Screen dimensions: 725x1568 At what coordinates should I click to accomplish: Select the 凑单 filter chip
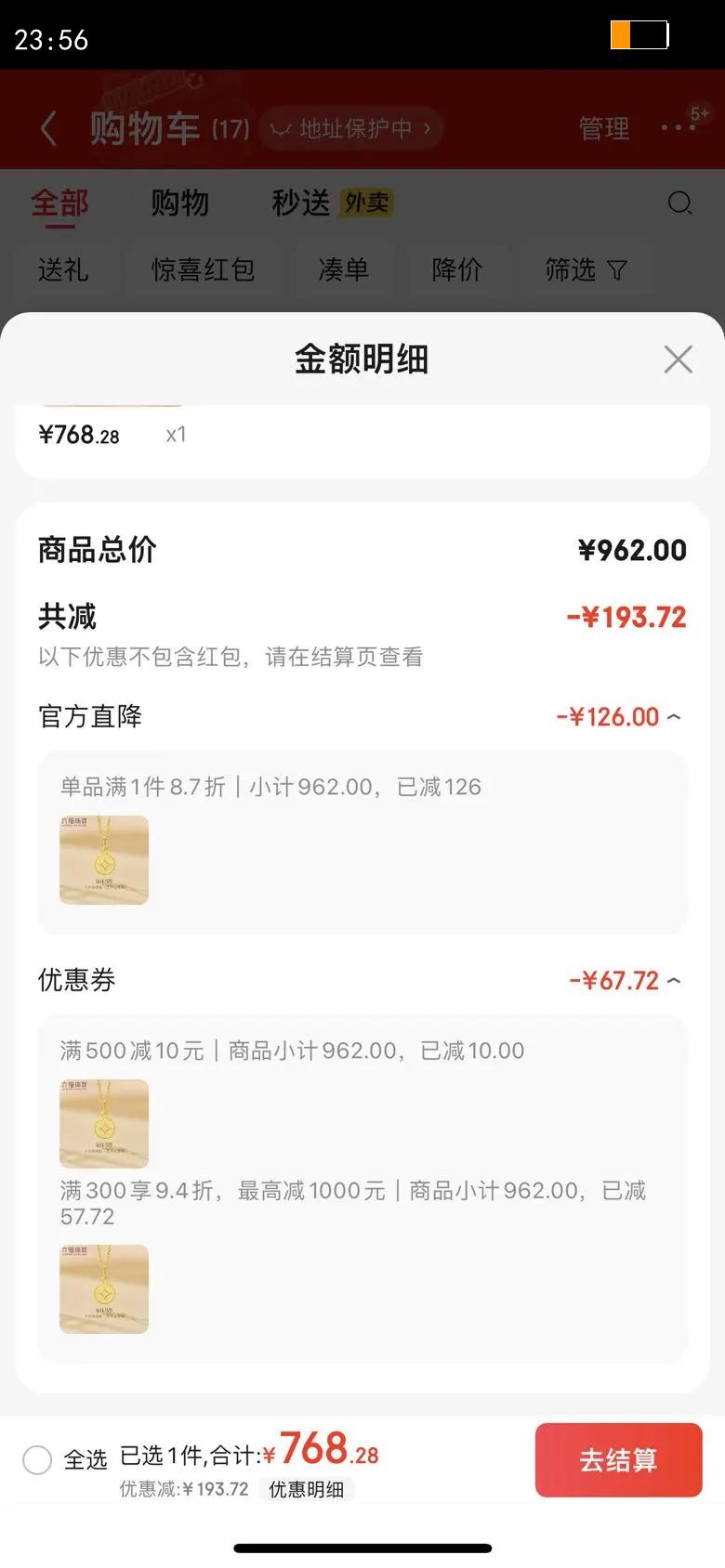click(343, 270)
